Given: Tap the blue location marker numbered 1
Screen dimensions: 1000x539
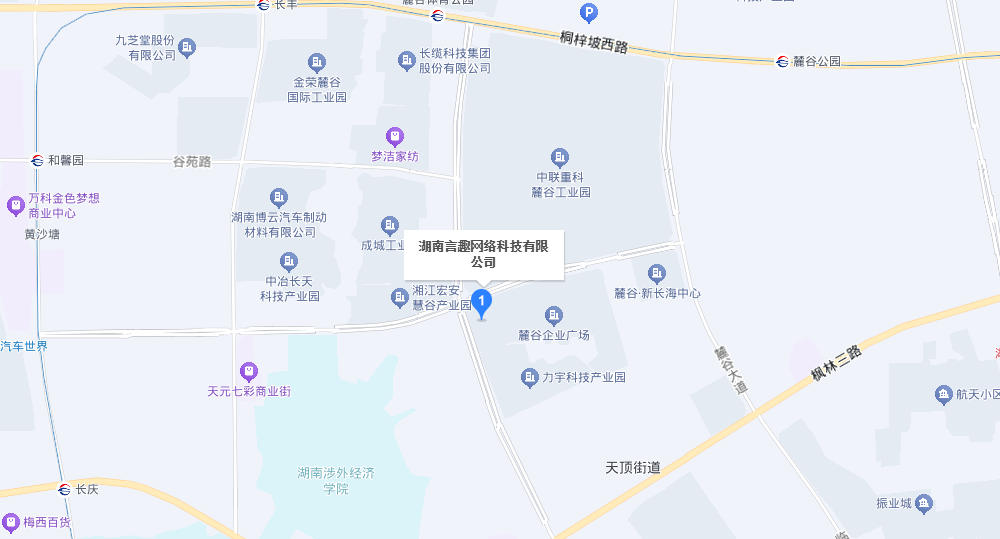Looking at the screenshot, I should [482, 302].
